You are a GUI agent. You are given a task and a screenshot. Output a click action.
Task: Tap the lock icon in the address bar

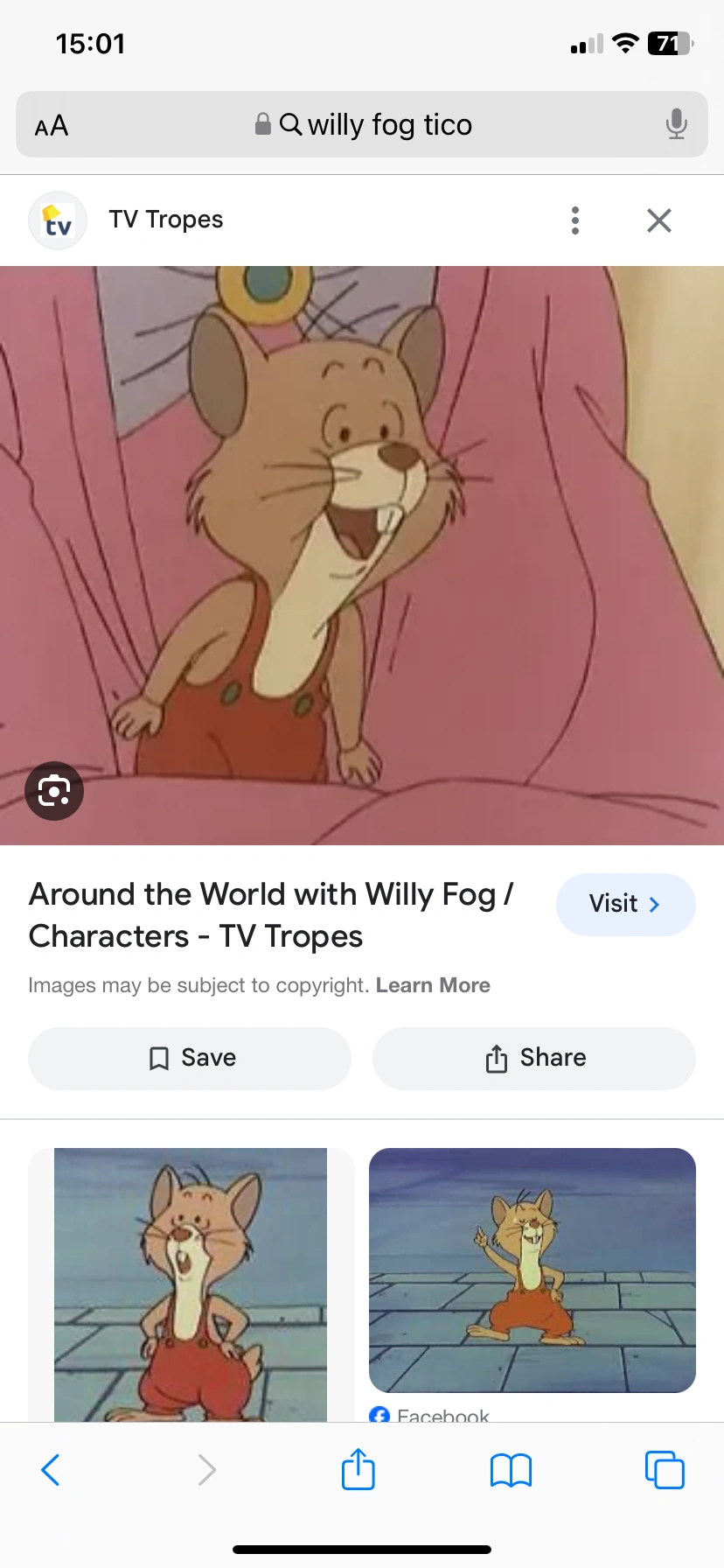coord(261,123)
